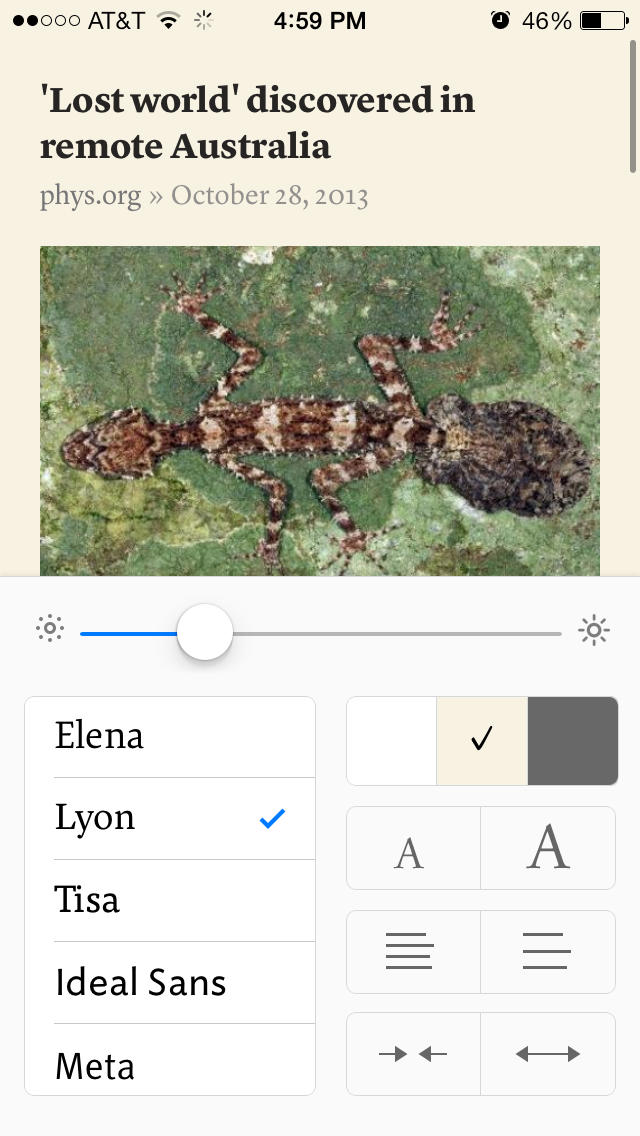Apply the white background theme
The image size is (640, 1136).
click(x=392, y=741)
